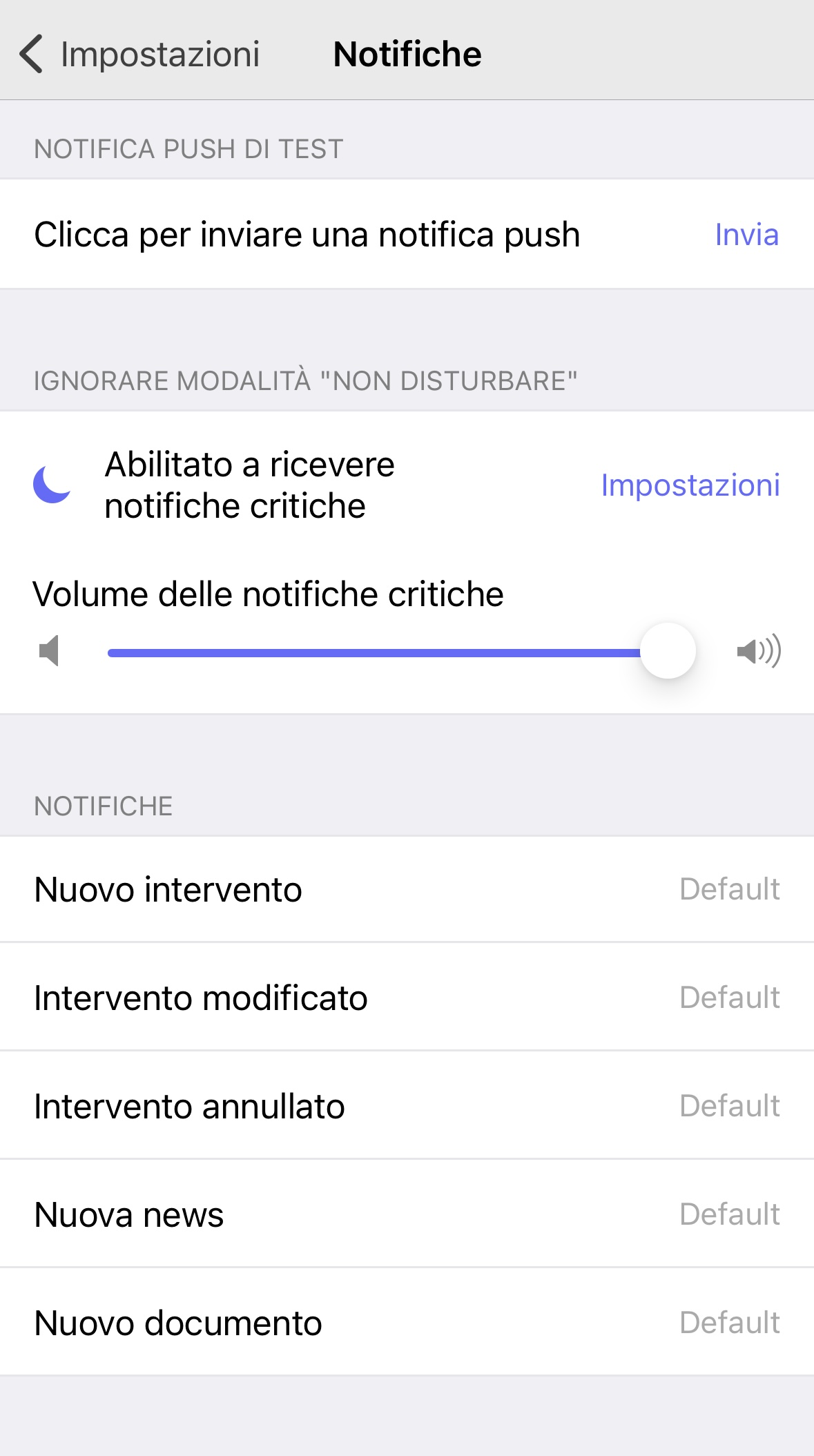814x1456 pixels.
Task: Open Nuovo intervento notification setting
Action: (407, 889)
